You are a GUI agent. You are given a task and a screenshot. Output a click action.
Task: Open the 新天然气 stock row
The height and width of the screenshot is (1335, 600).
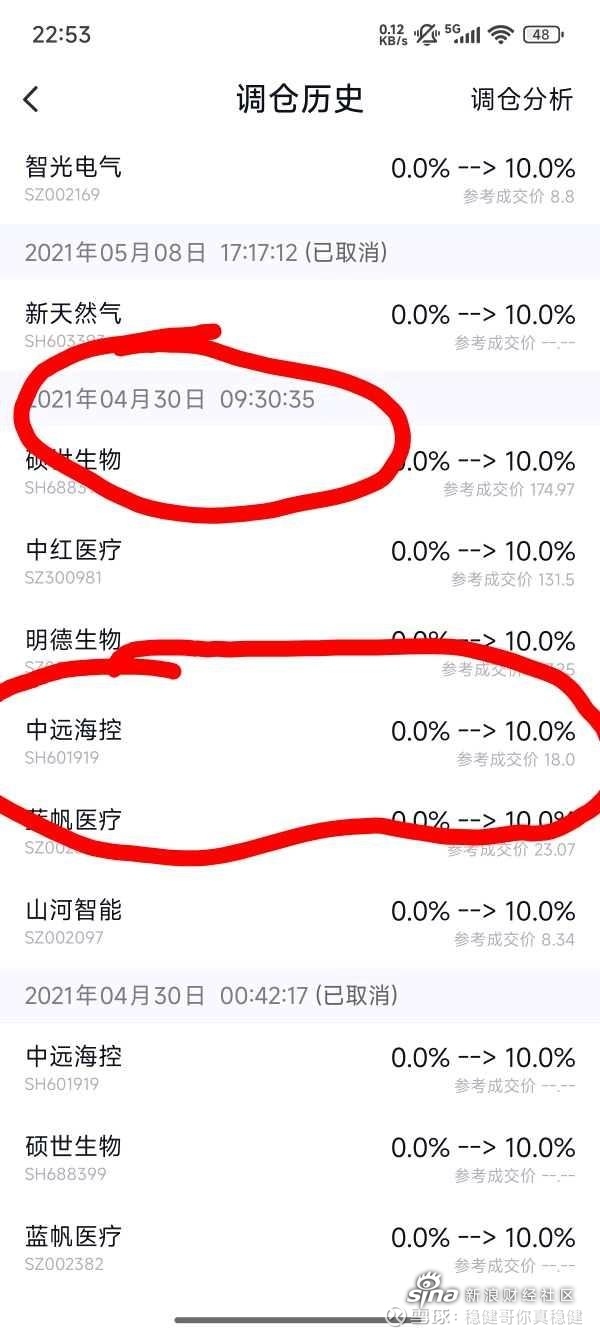pos(300,326)
